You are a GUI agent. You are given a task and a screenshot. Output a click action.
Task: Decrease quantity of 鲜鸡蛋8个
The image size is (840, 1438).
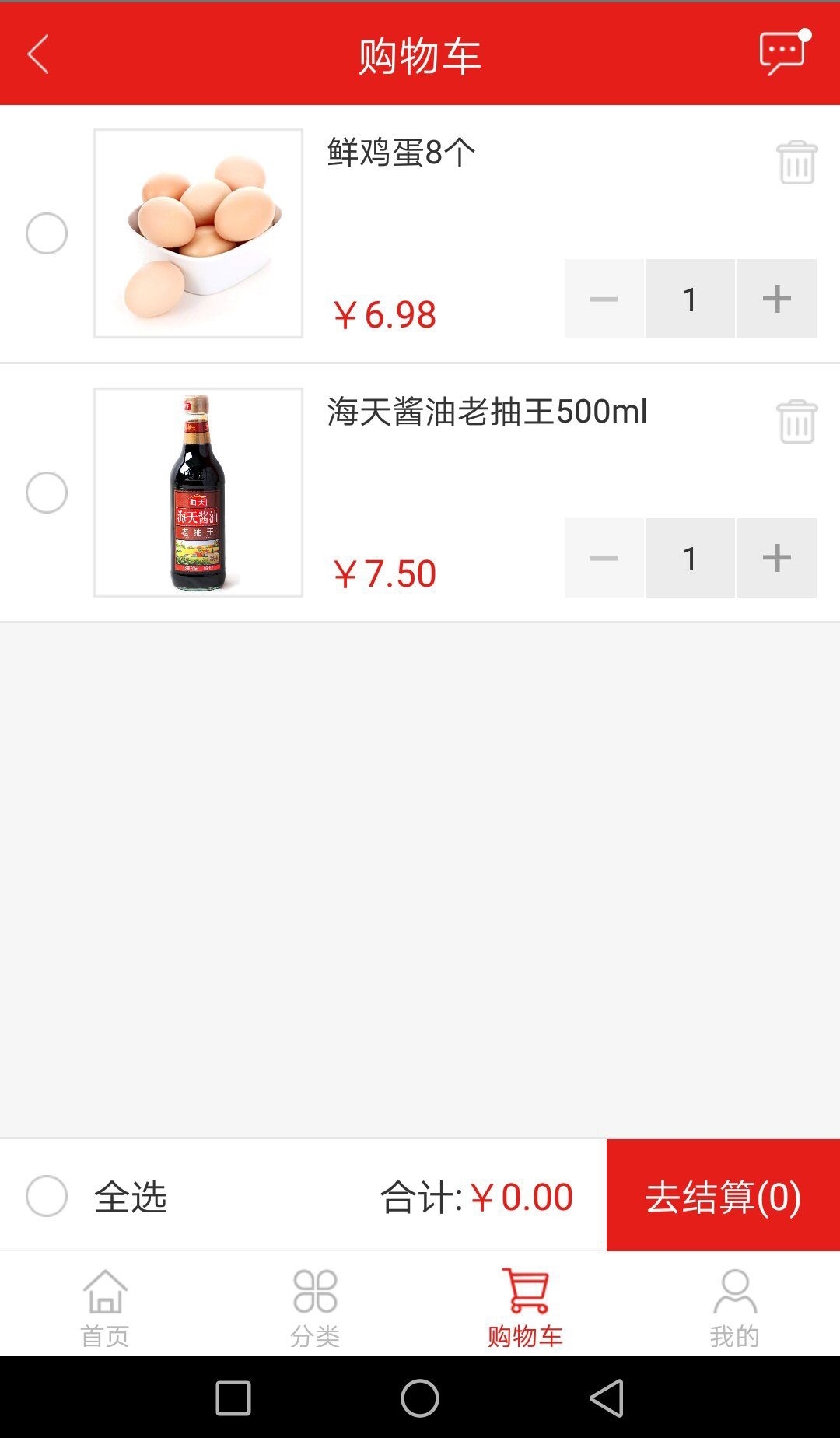point(604,299)
